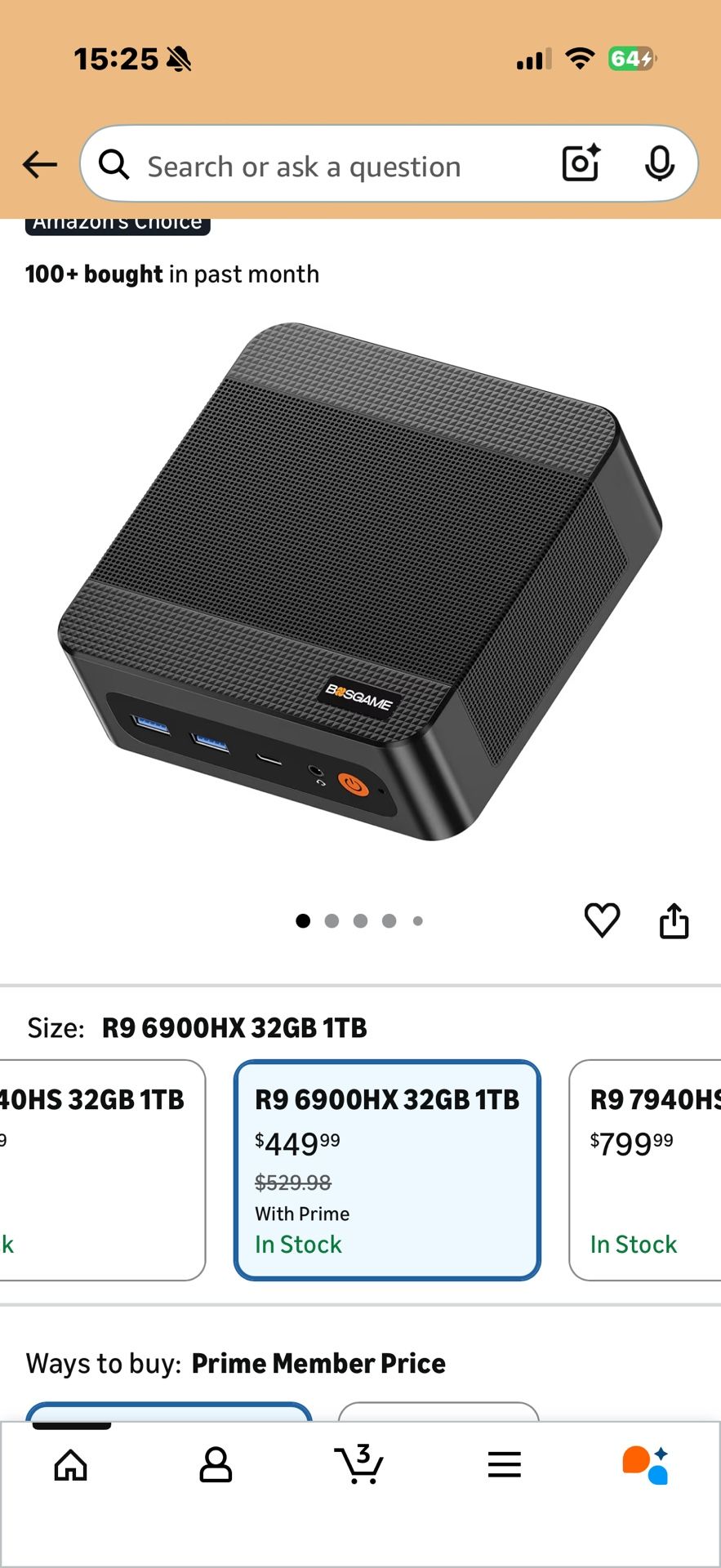Pick the partially visible 40HS 32GB 1TB option
The height and width of the screenshot is (1568, 721).
point(98,1169)
